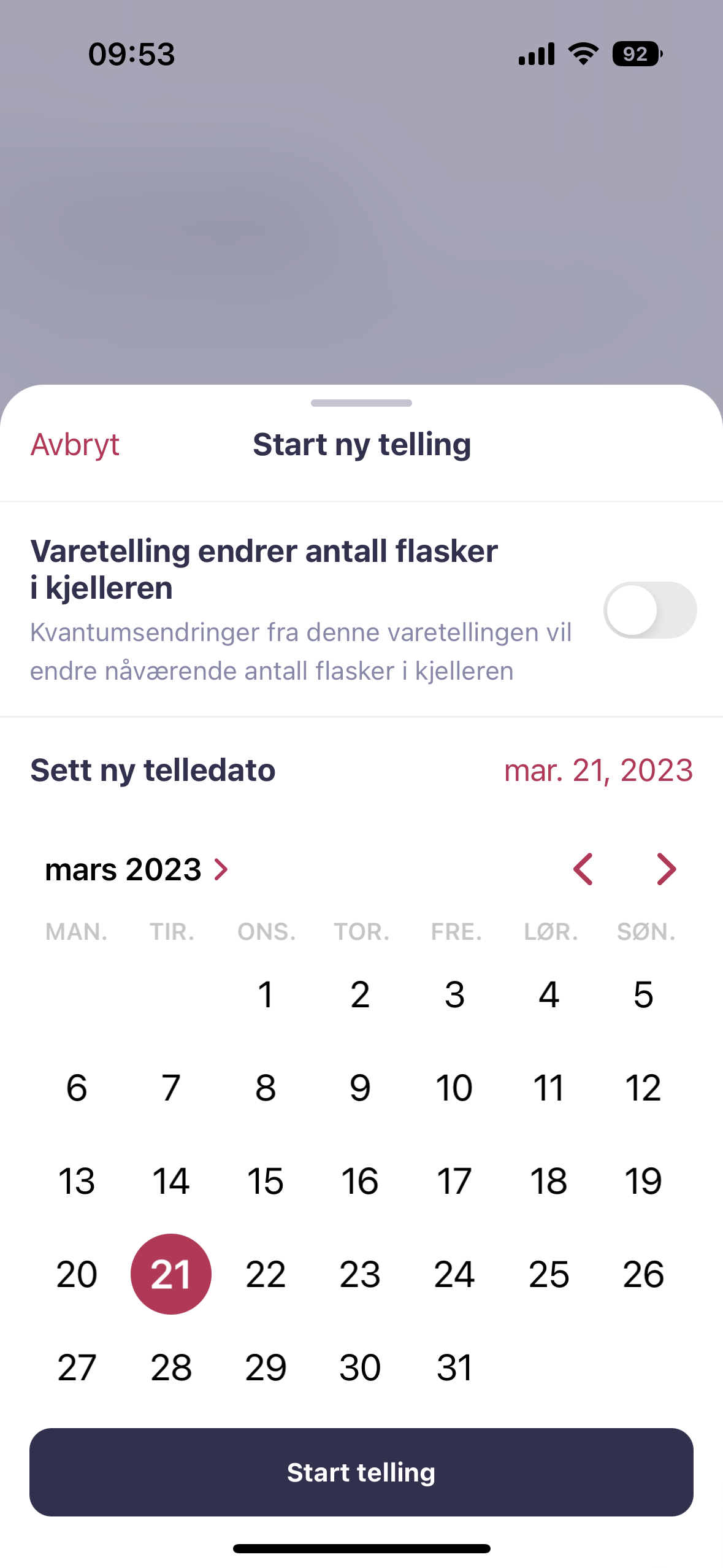This screenshot has height=1568, width=723.
Task: Tap Avbryt to cancel the new count
Action: click(75, 444)
